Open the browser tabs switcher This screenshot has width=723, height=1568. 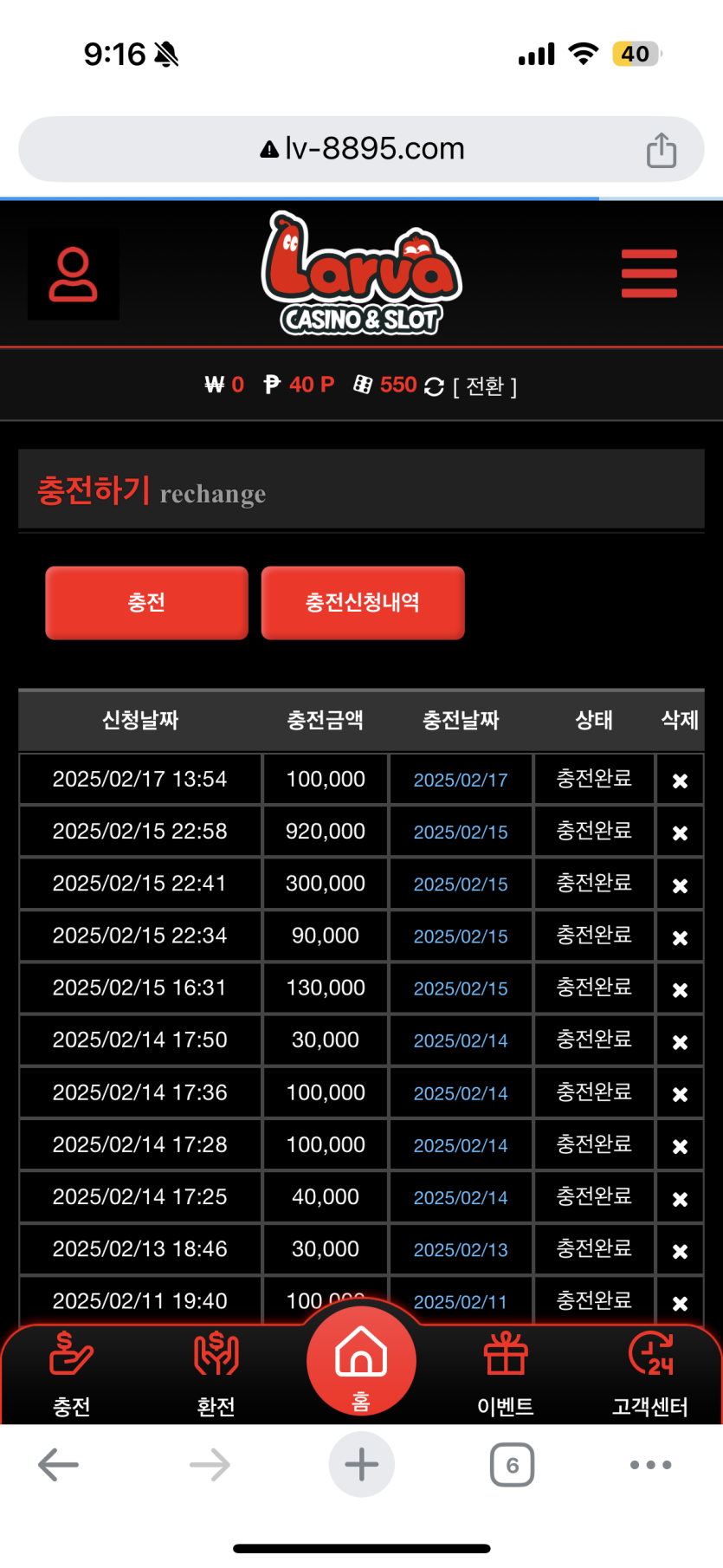tap(512, 1465)
